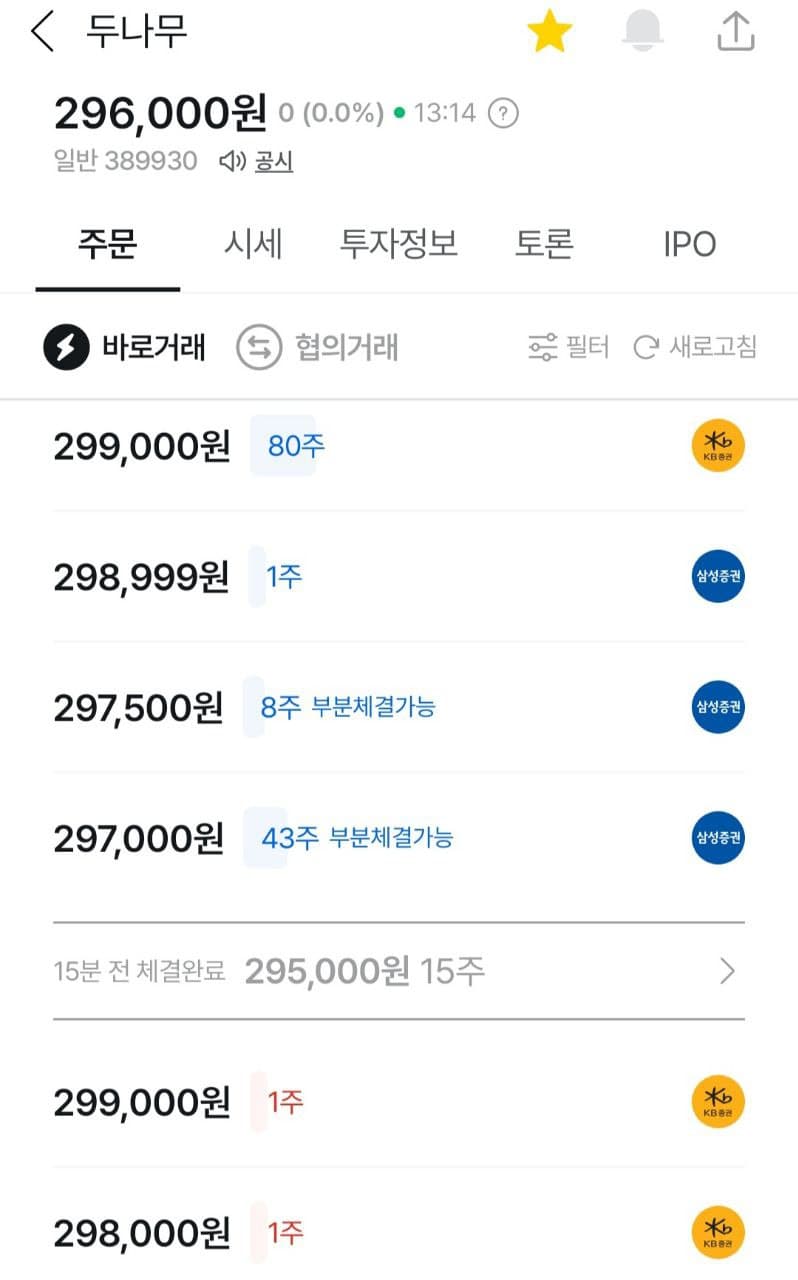Switch to the 시세 tab
Screen dimensions: 798x1280
point(253,244)
